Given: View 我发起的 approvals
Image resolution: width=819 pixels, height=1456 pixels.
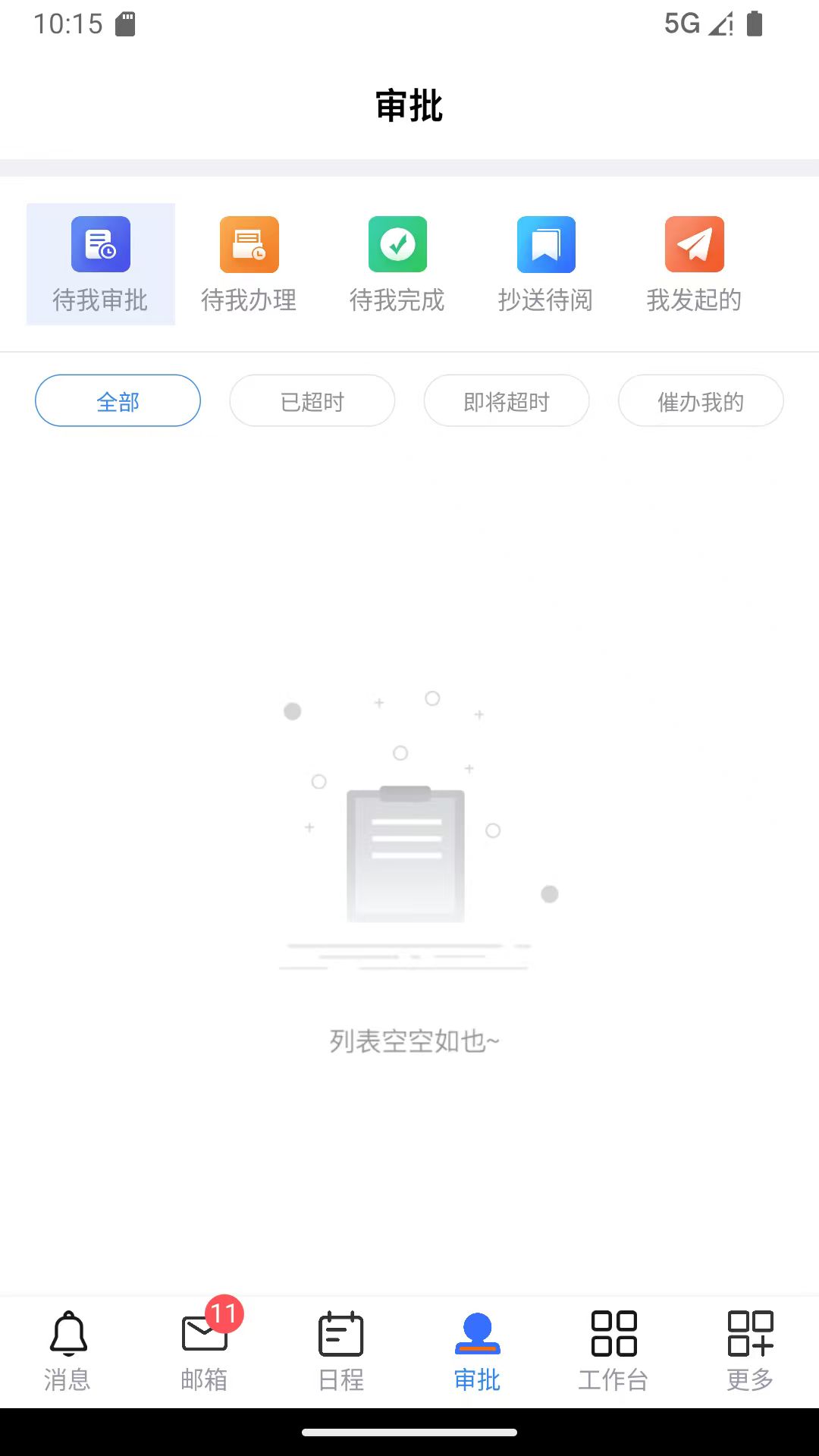Looking at the screenshot, I should [x=694, y=264].
